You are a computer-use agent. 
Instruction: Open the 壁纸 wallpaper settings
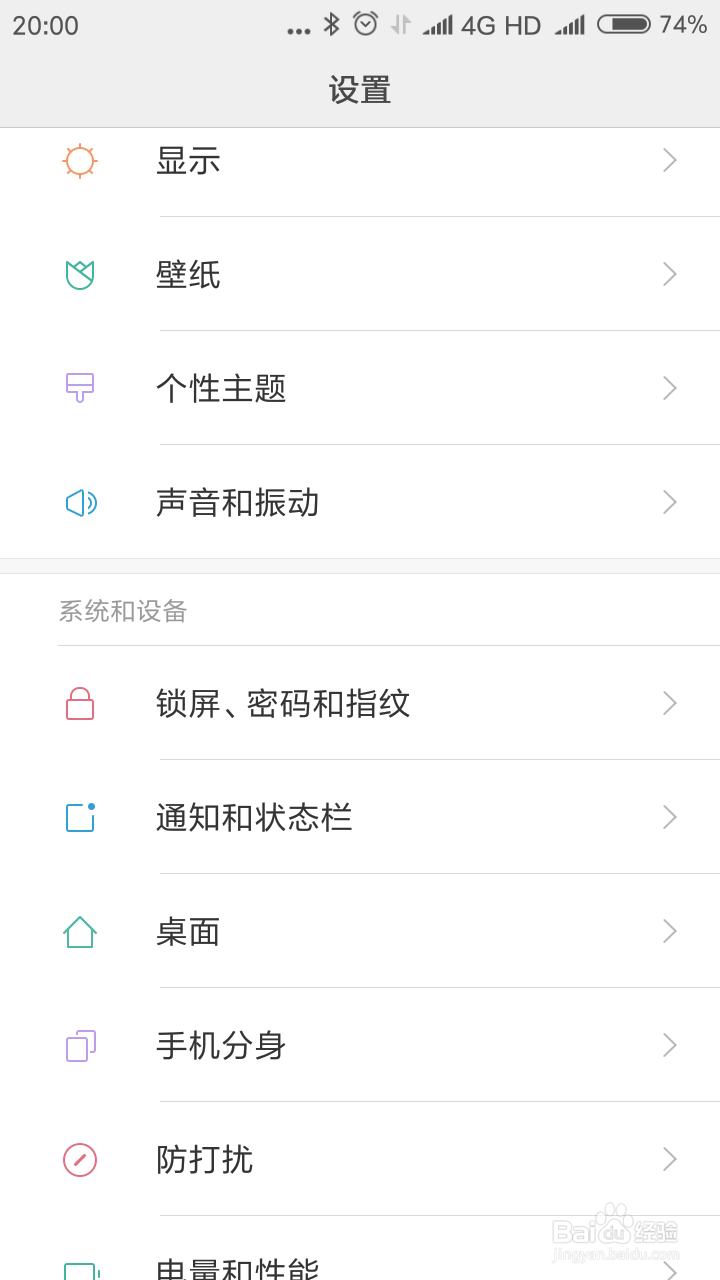pos(360,274)
